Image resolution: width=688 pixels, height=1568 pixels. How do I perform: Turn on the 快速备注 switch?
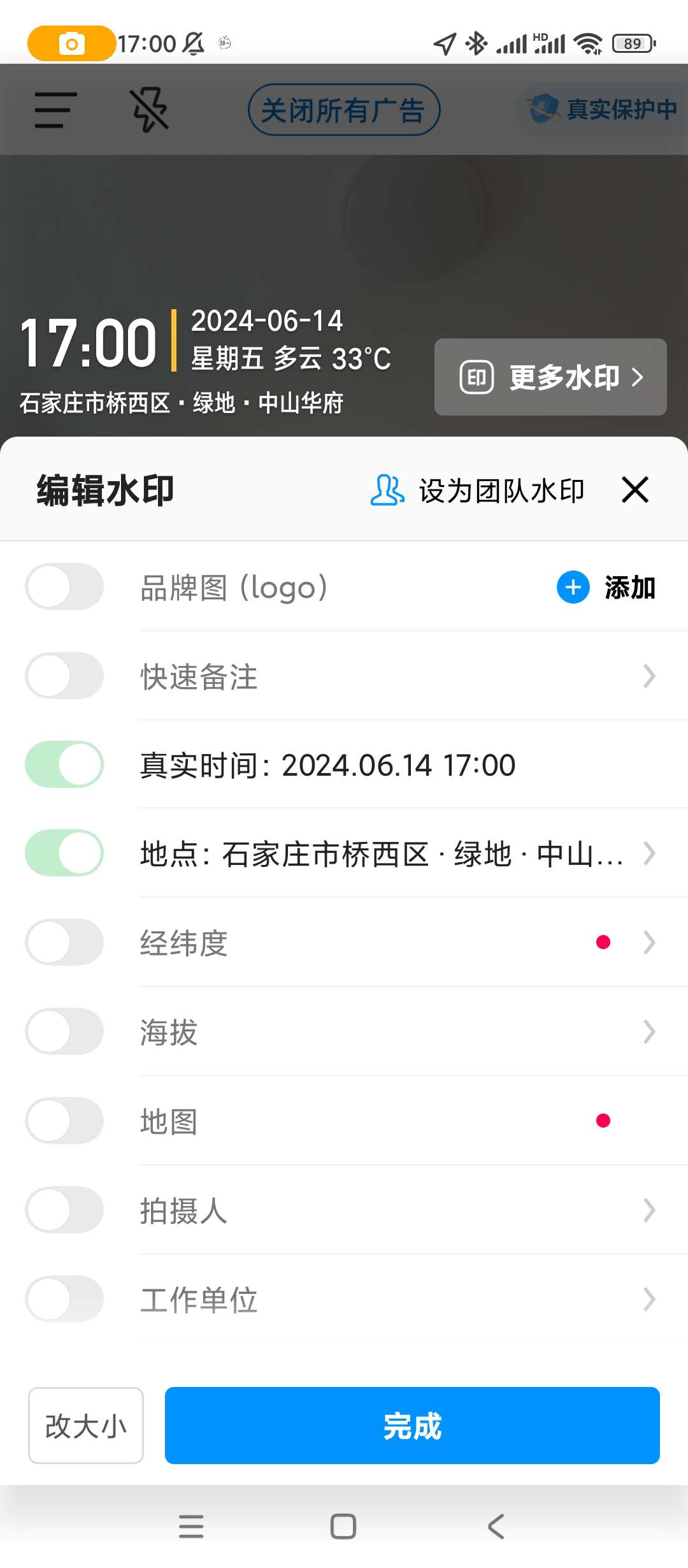click(64, 676)
